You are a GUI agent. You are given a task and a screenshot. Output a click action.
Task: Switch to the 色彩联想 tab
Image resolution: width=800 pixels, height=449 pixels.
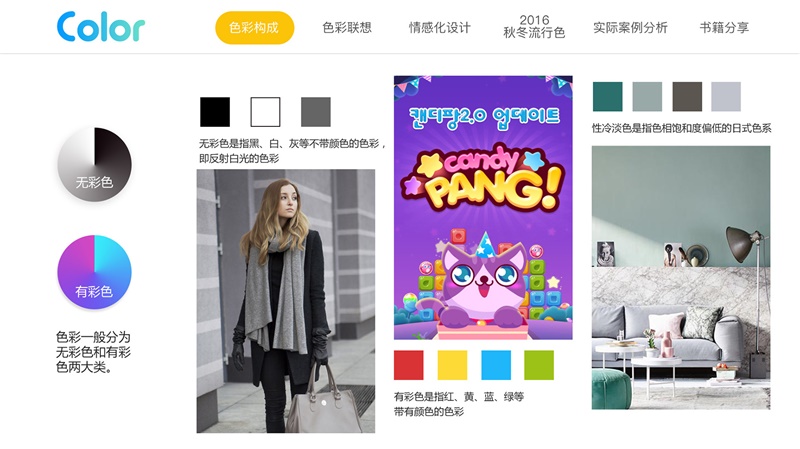coord(347,28)
